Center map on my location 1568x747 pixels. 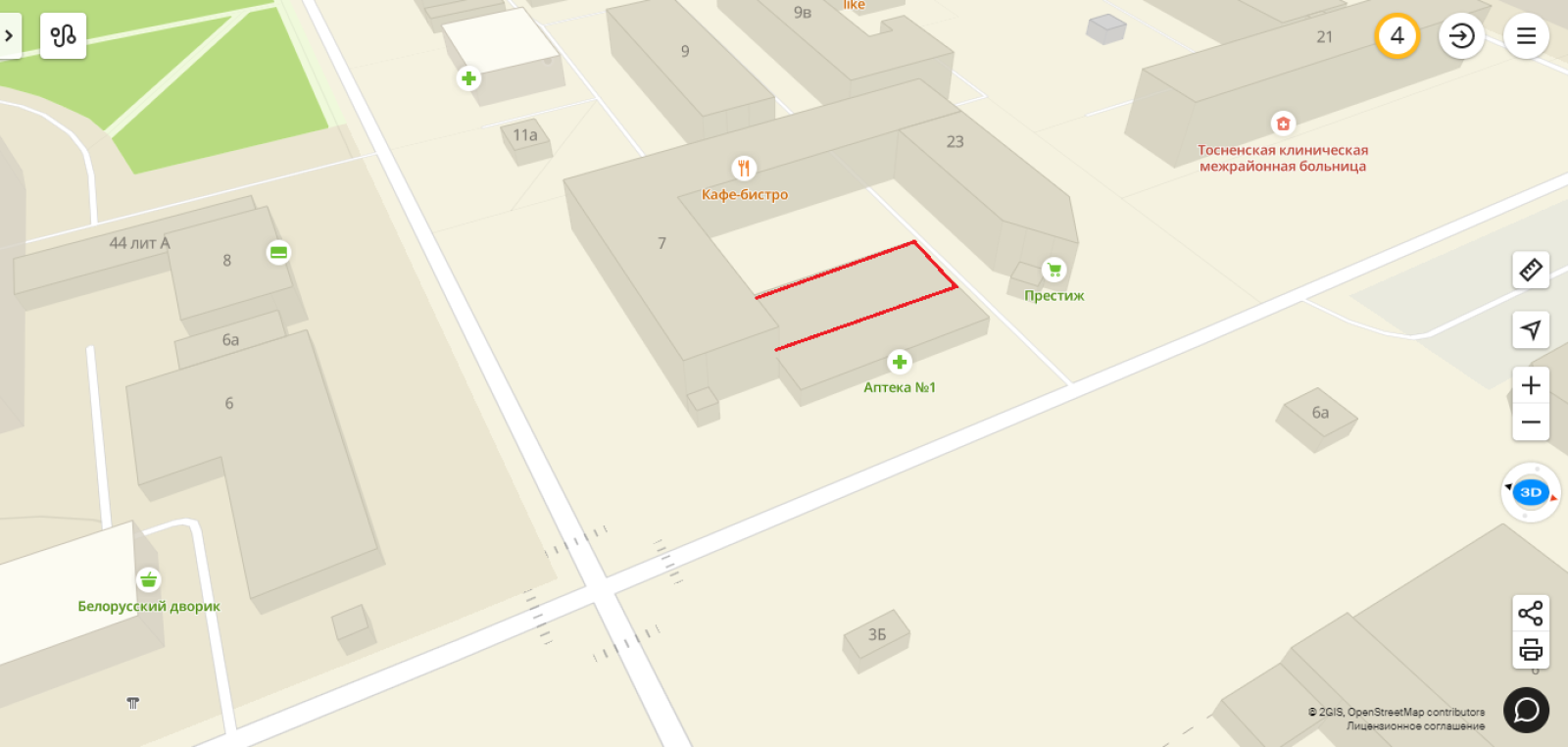pyautogui.click(x=1531, y=330)
